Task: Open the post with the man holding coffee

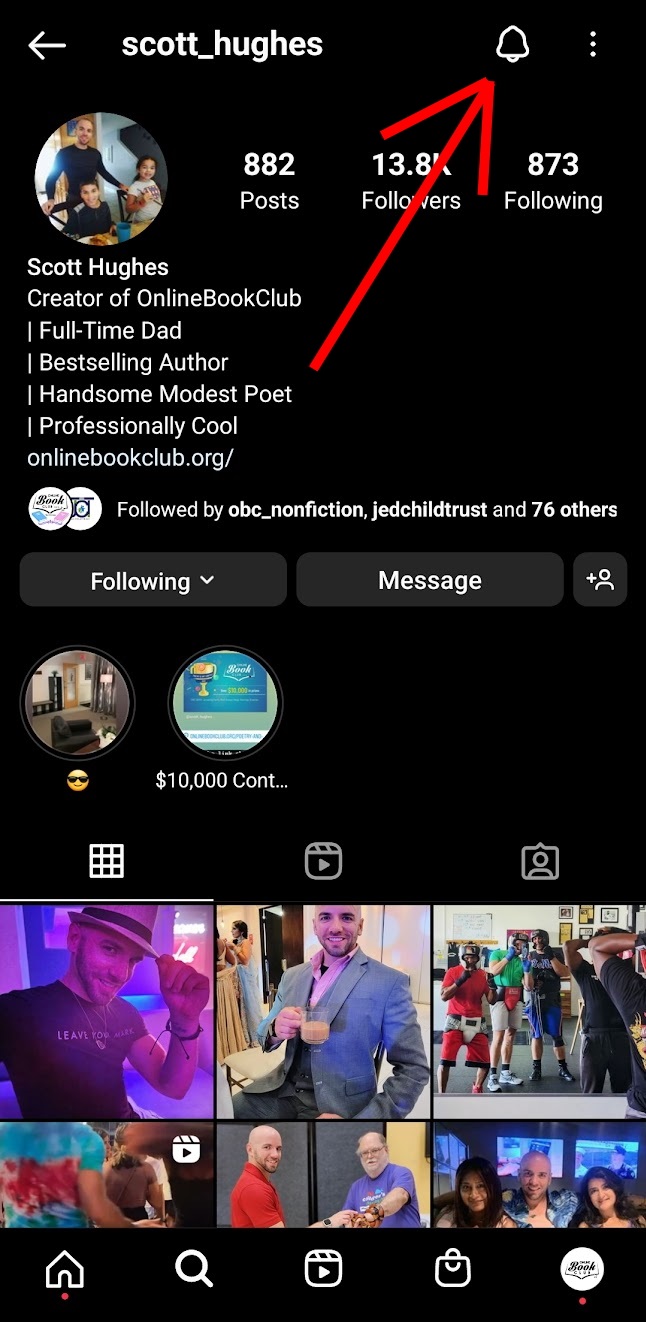Action: (323, 1010)
